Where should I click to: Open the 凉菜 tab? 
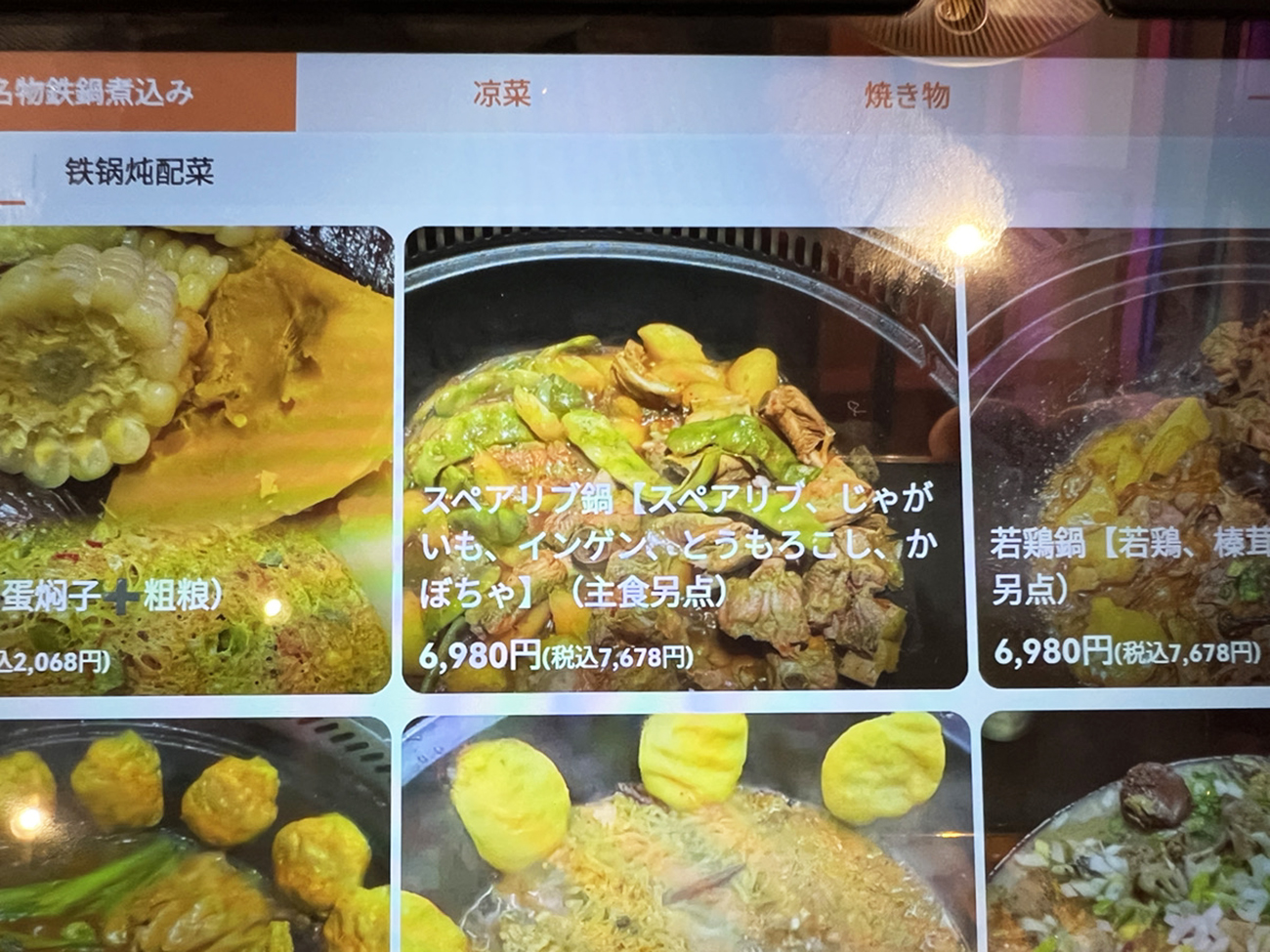(501, 95)
